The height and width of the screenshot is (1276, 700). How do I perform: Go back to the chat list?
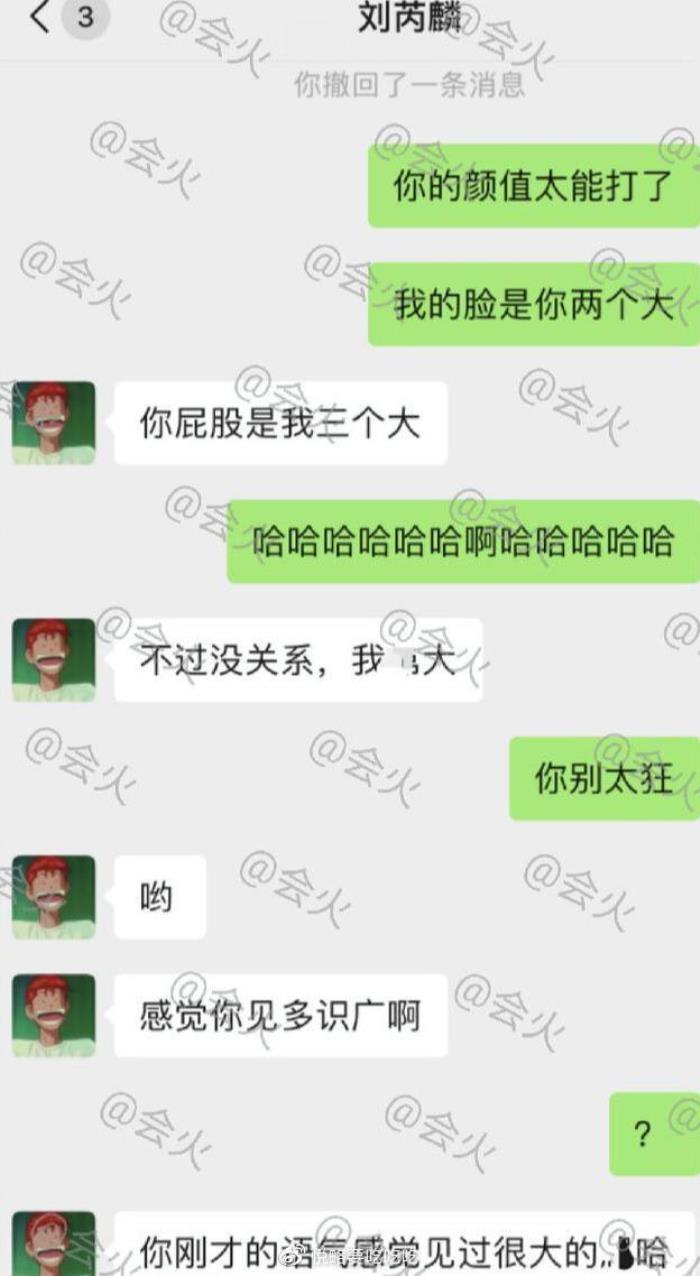pyautogui.click(x=40, y=18)
